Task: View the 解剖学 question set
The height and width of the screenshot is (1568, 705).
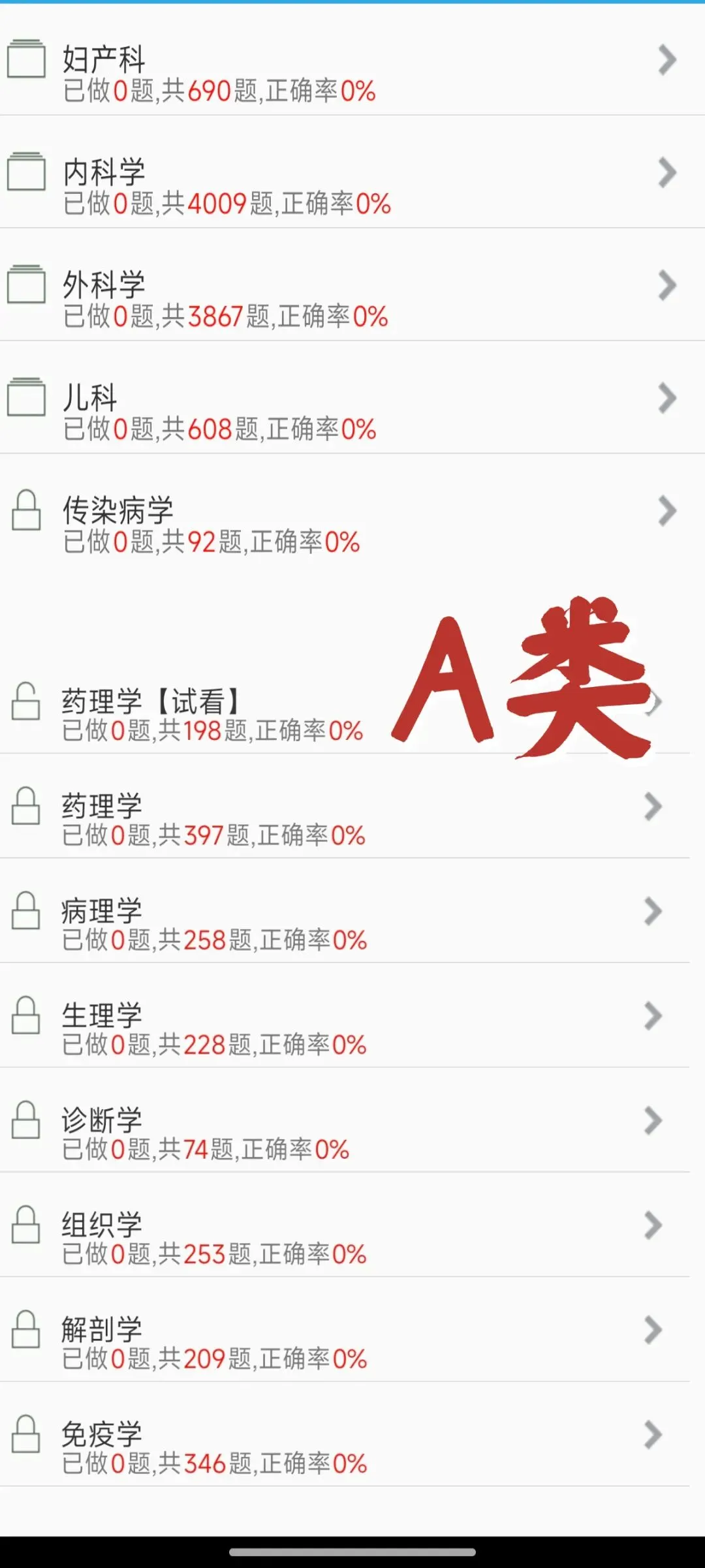Action: [x=345, y=1330]
